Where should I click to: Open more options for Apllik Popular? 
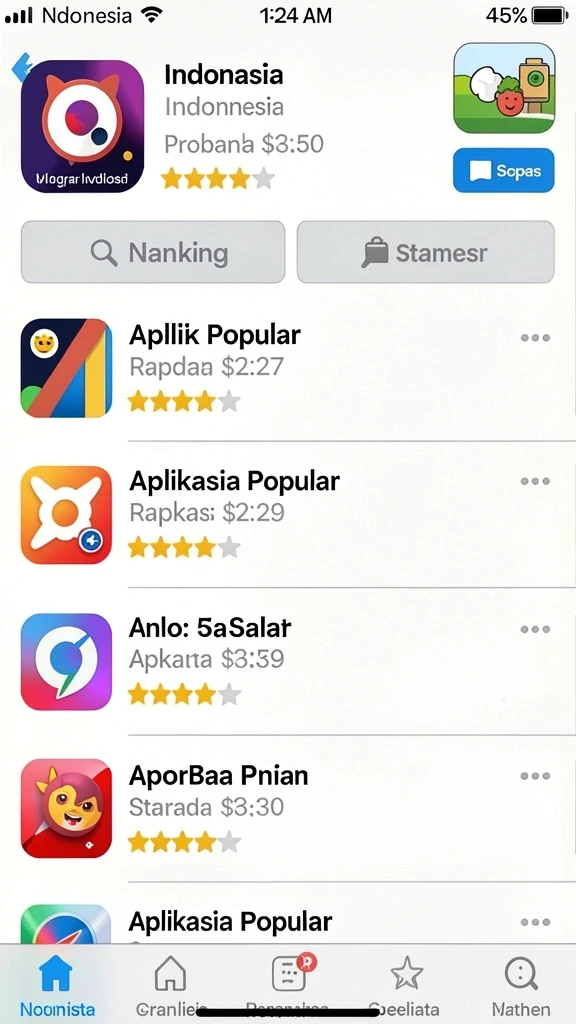535,338
